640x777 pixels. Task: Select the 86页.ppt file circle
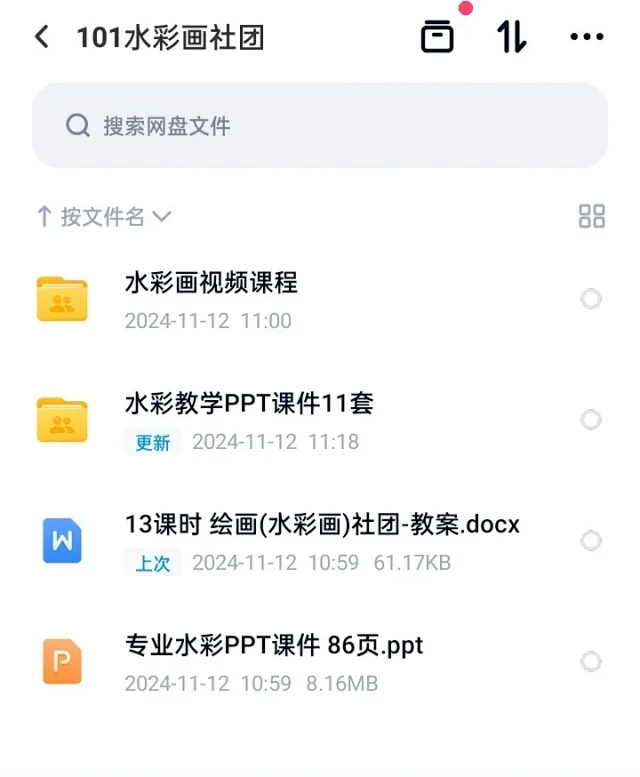(x=591, y=662)
